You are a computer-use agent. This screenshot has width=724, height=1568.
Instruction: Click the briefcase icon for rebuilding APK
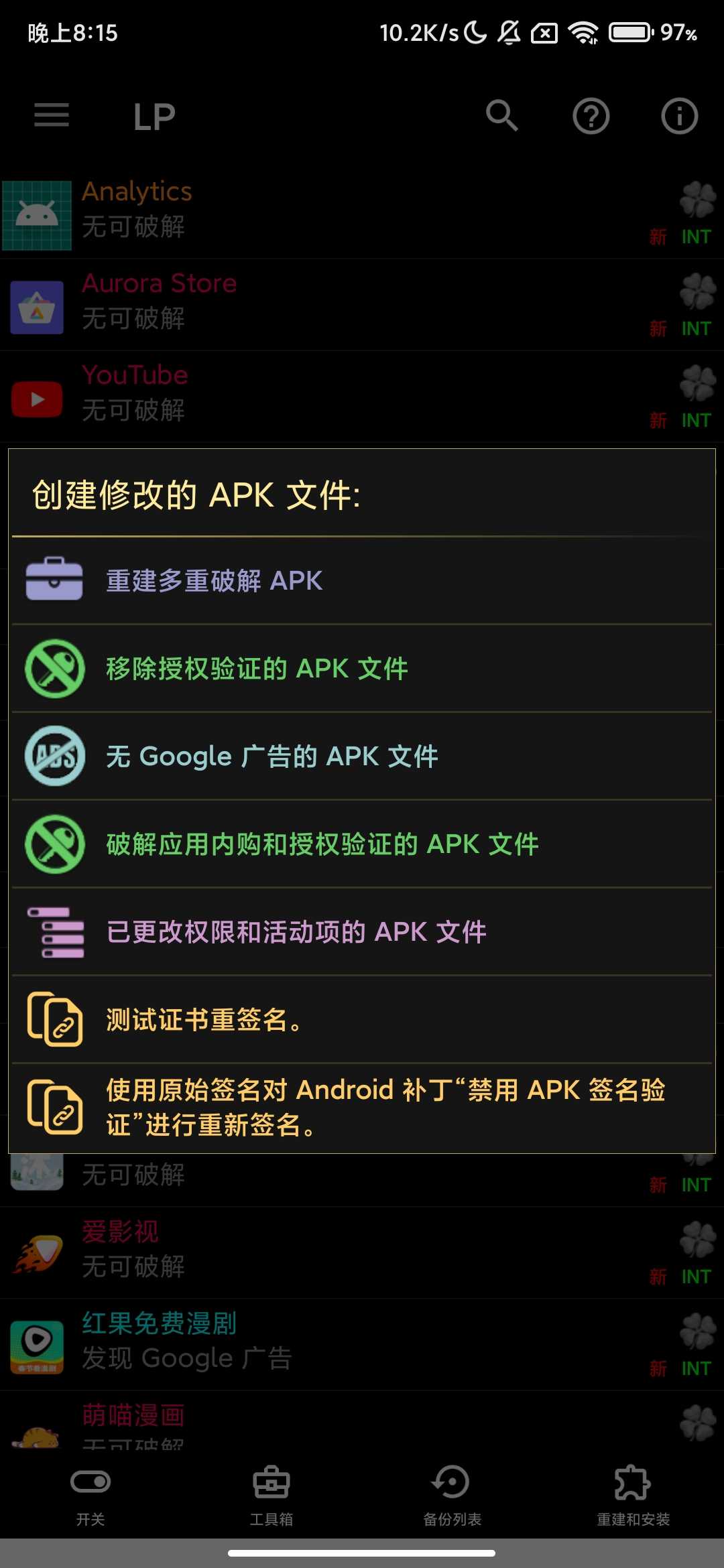pyautogui.click(x=55, y=580)
